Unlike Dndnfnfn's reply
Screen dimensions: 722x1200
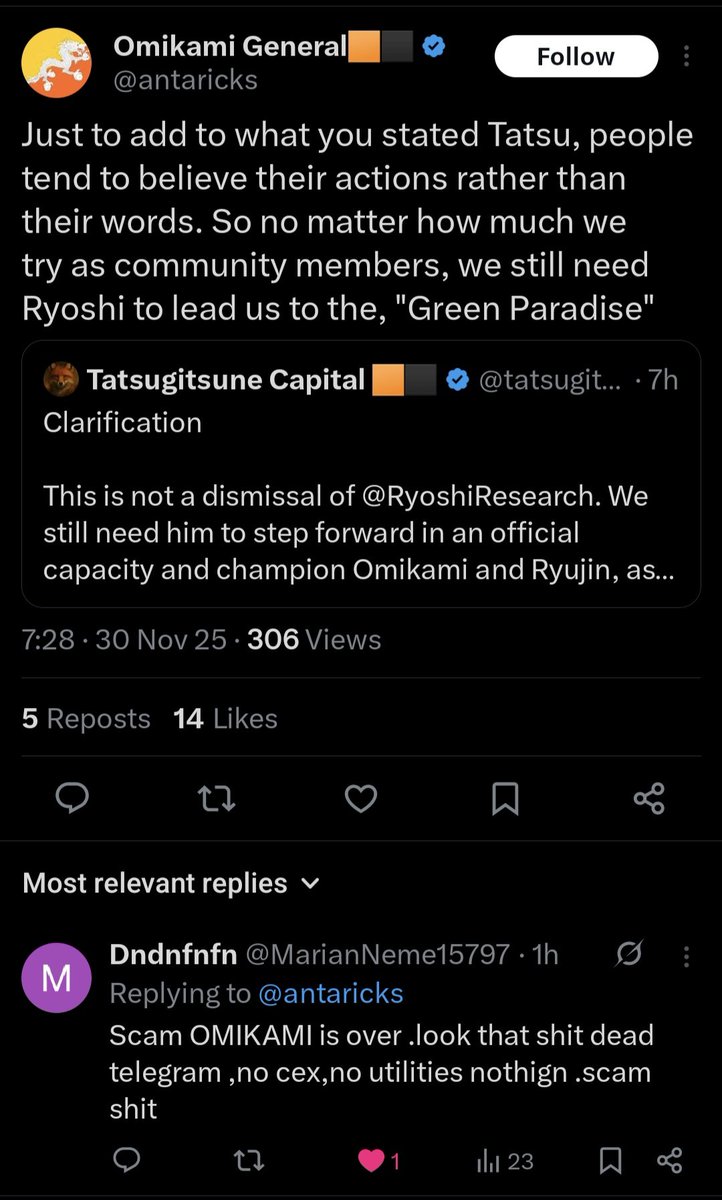point(371,1160)
